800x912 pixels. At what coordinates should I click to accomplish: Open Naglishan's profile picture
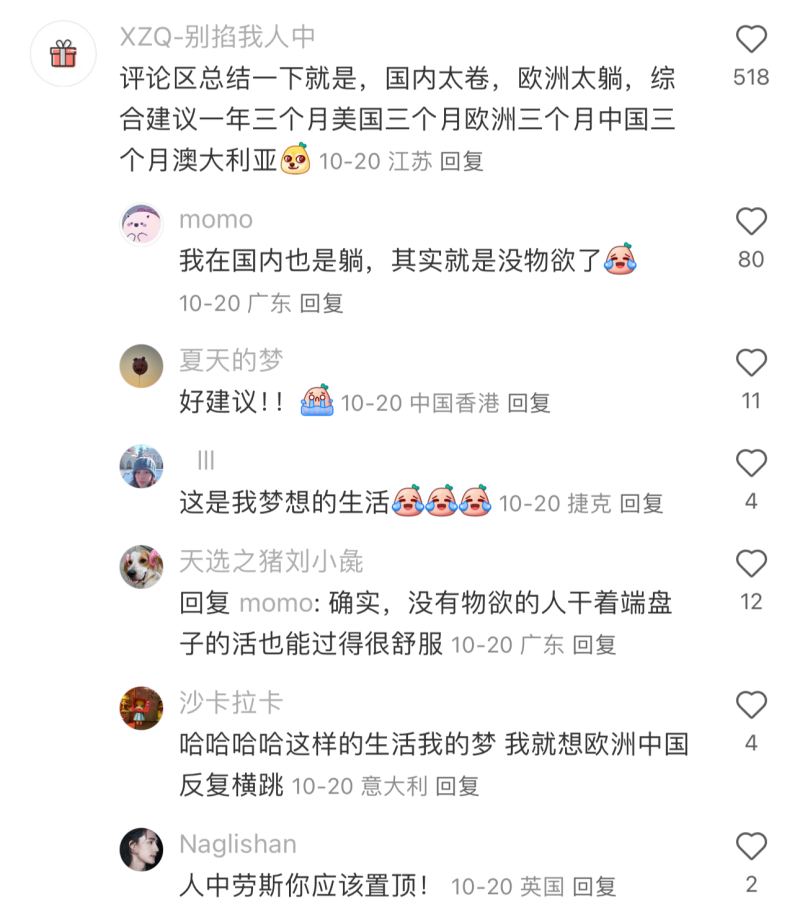click(141, 849)
